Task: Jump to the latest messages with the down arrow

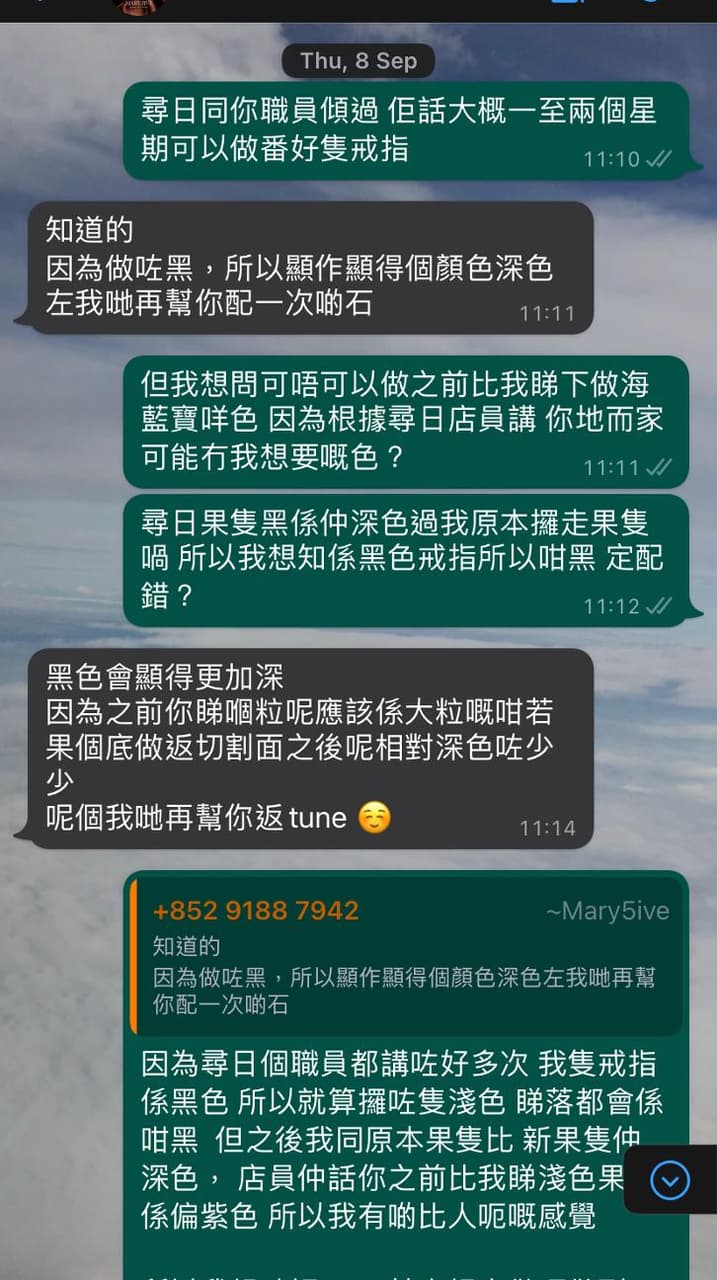Action: [669, 1180]
